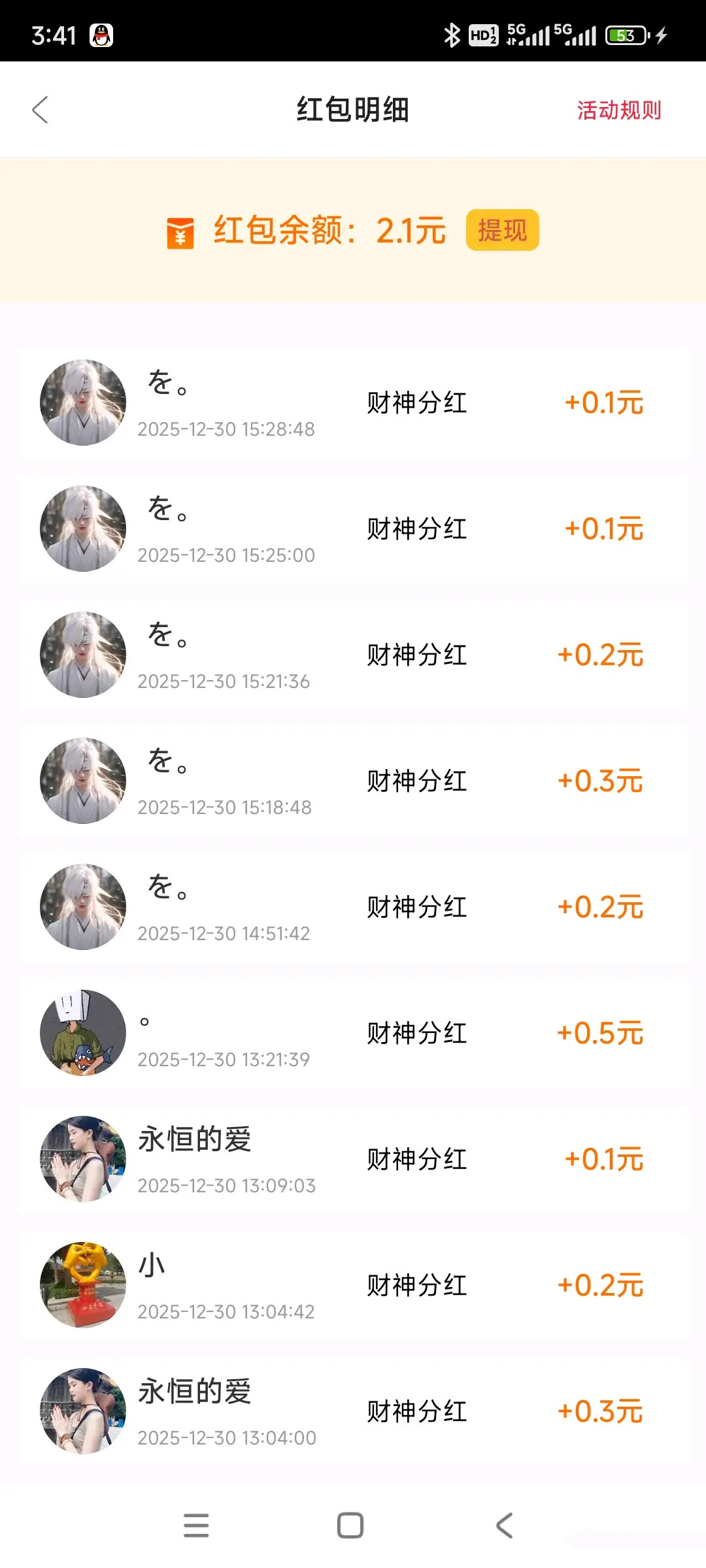Click the QQ penguin icon in status bar

coord(101,36)
